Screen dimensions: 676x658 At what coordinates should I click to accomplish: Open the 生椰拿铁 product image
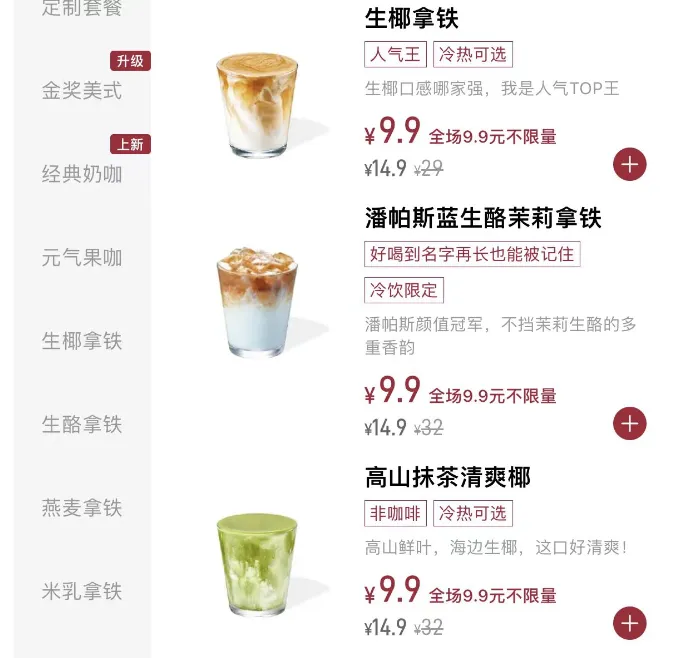(x=257, y=106)
